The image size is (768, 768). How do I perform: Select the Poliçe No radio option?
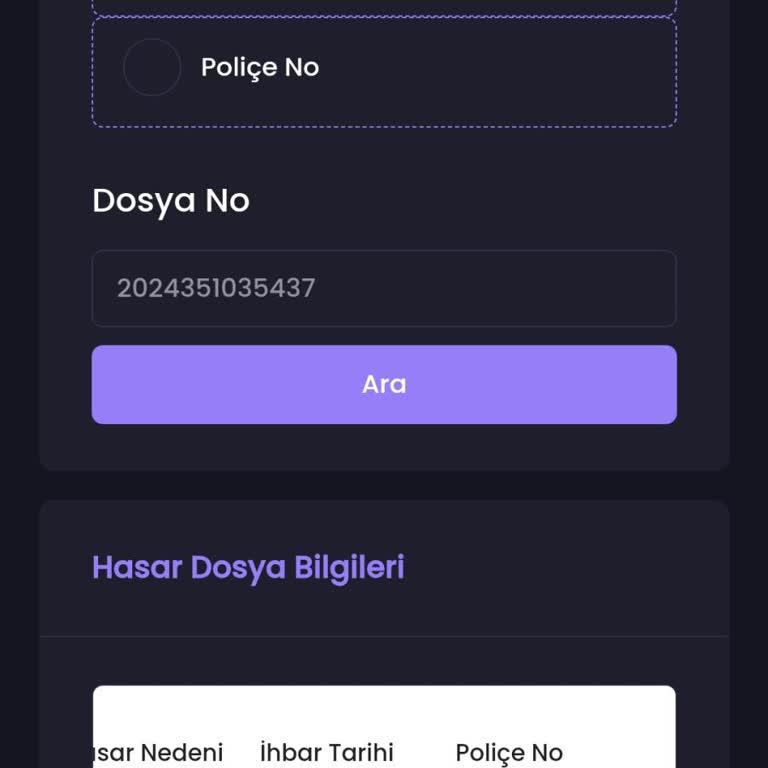(x=152, y=67)
